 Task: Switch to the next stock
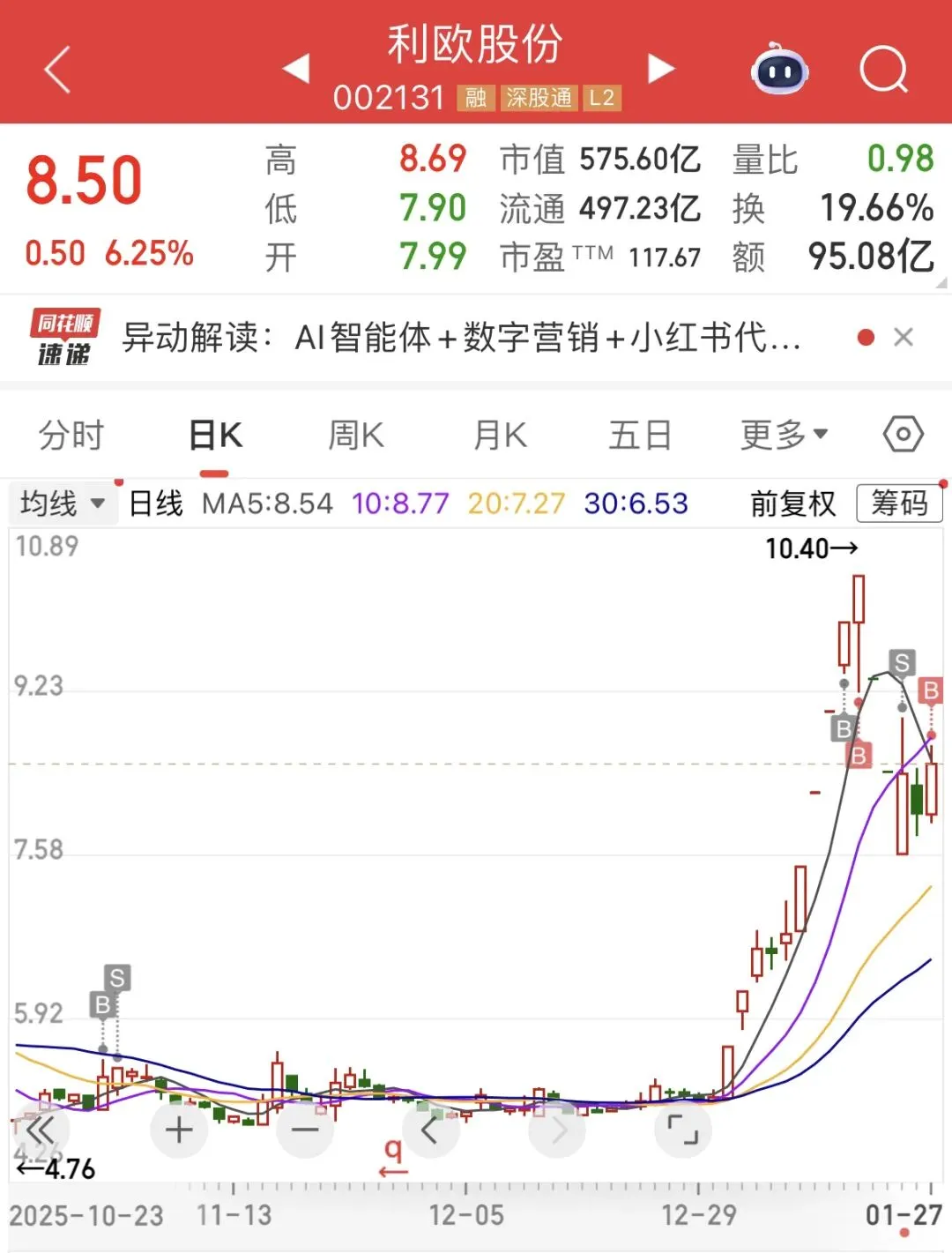[660, 68]
